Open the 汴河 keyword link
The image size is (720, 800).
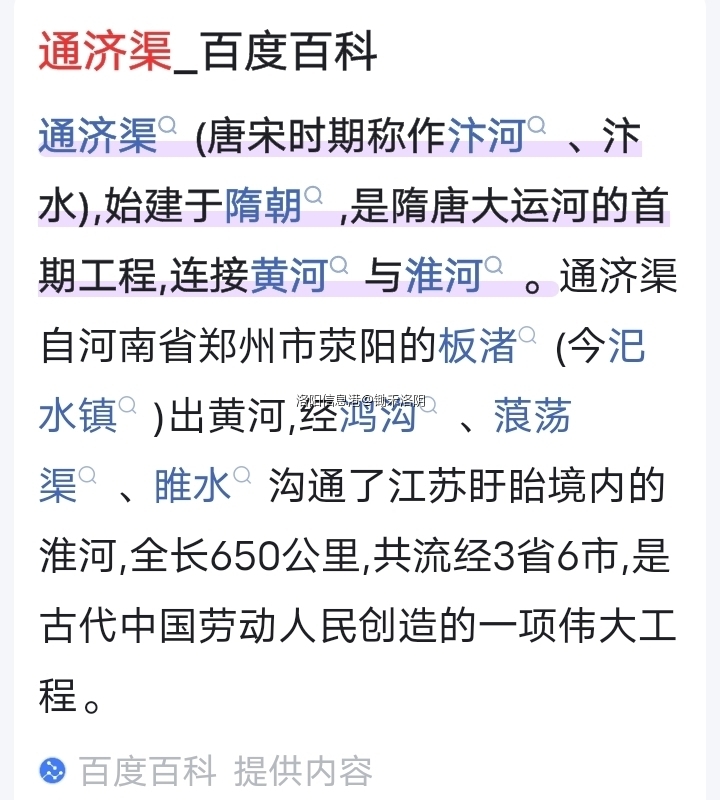pyautogui.click(x=487, y=137)
